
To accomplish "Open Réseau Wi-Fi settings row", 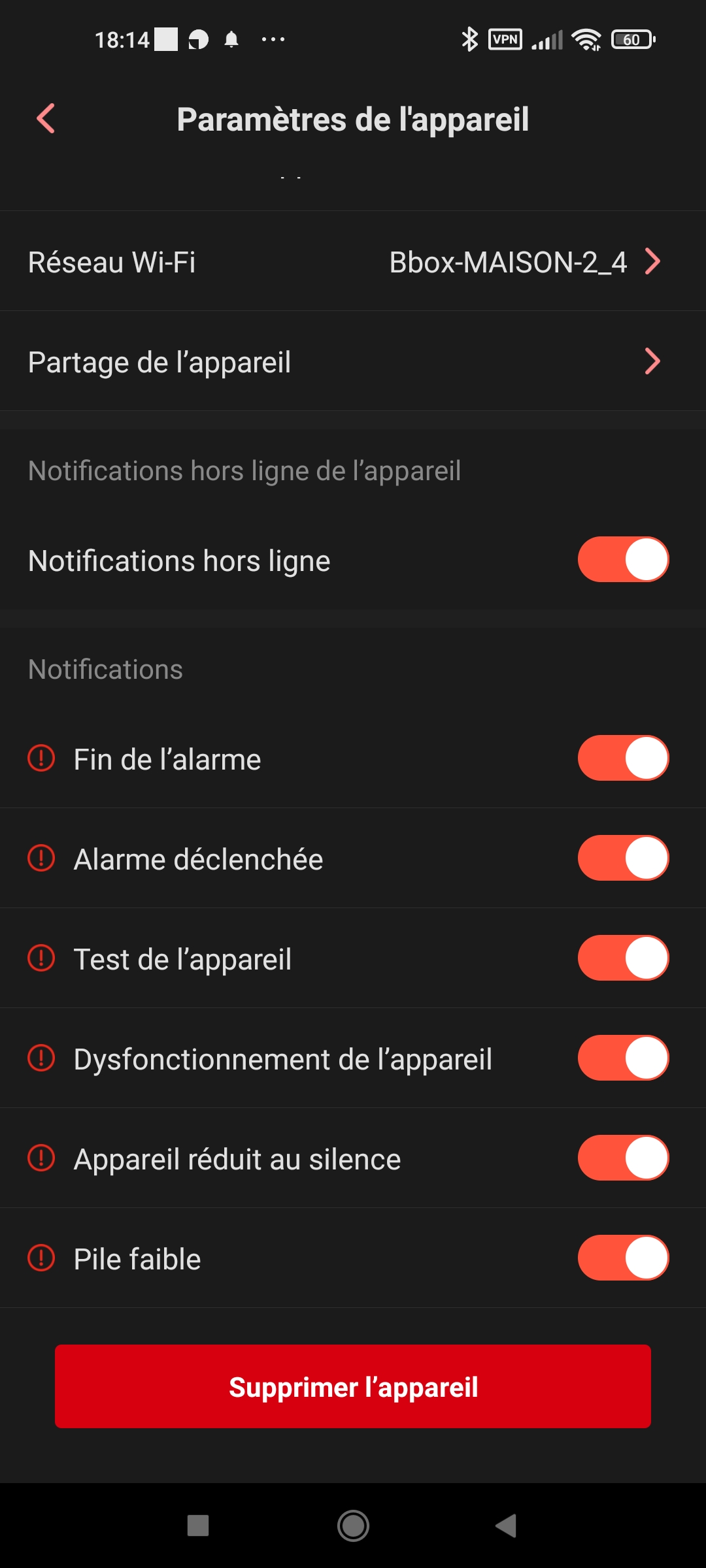I will pyautogui.click(x=353, y=262).
